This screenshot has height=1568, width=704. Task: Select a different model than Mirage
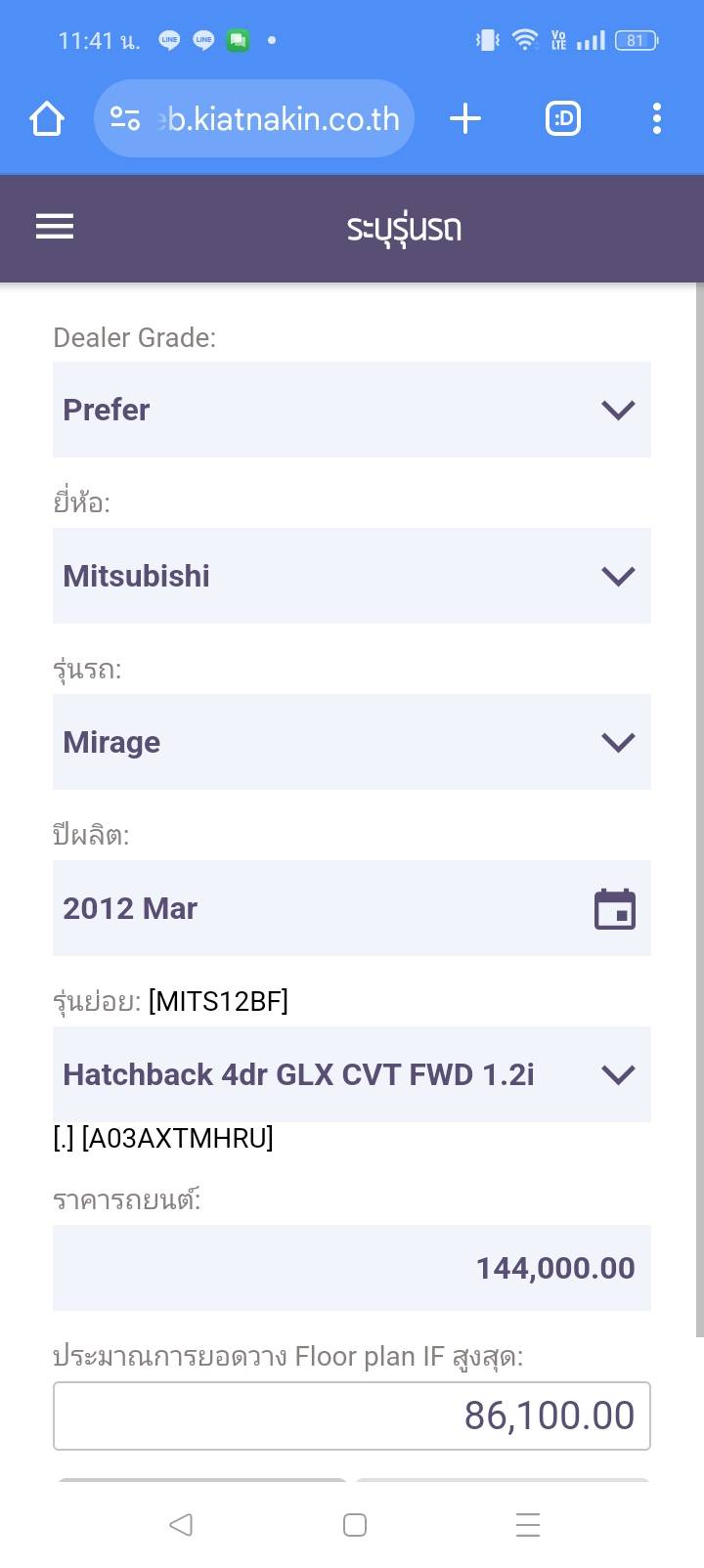(351, 742)
